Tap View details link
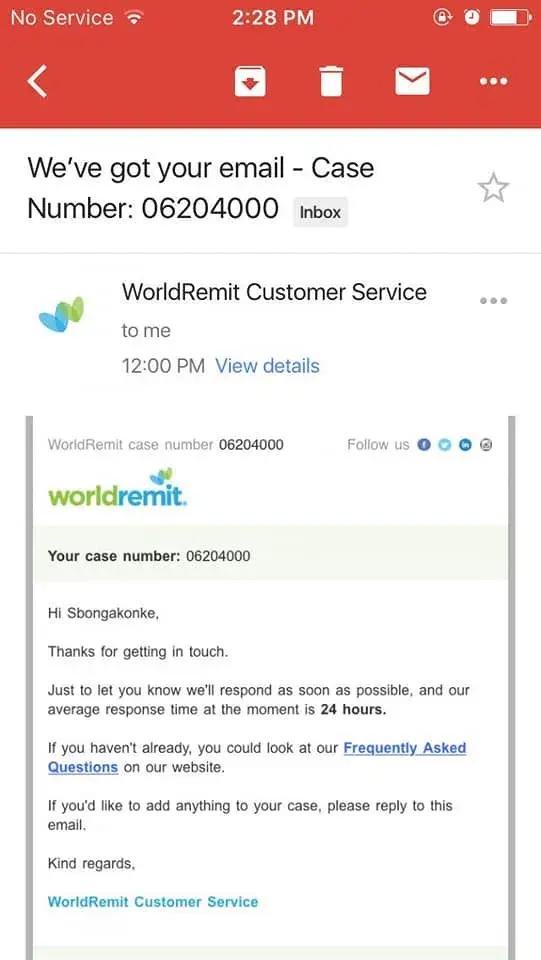 [267, 366]
